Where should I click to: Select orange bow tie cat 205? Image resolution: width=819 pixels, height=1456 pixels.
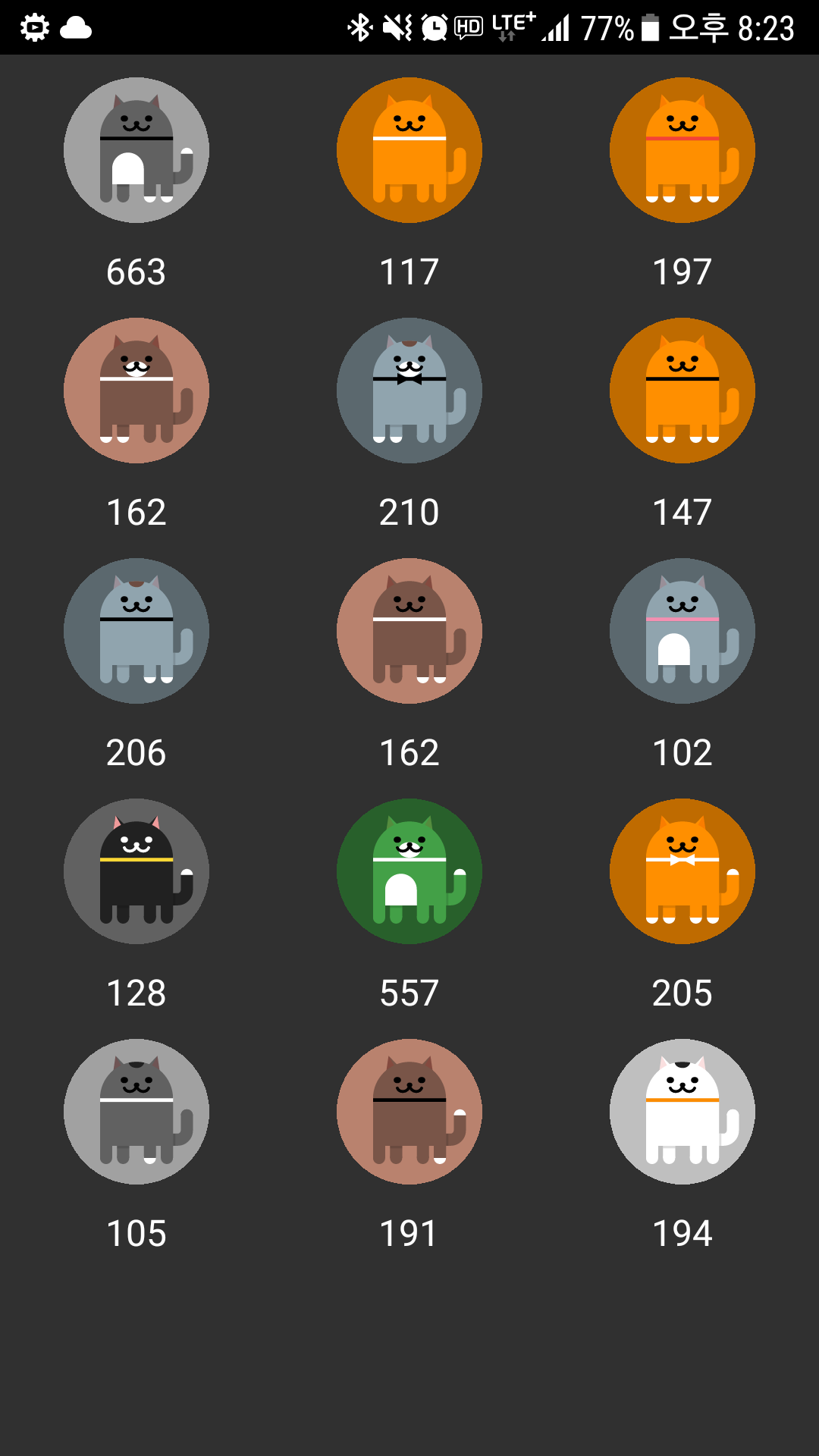click(x=682, y=871)
